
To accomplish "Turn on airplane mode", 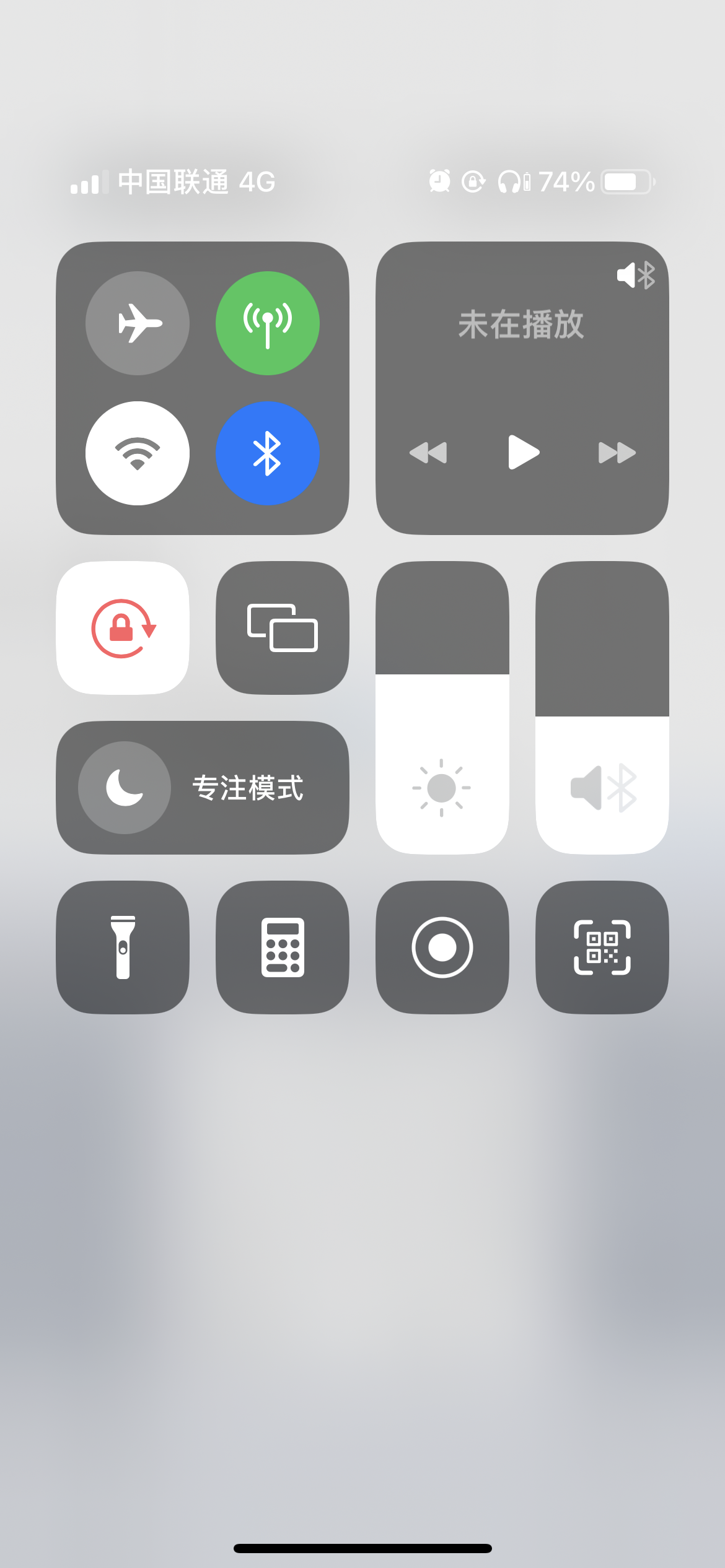I will [x=138, y=323].
